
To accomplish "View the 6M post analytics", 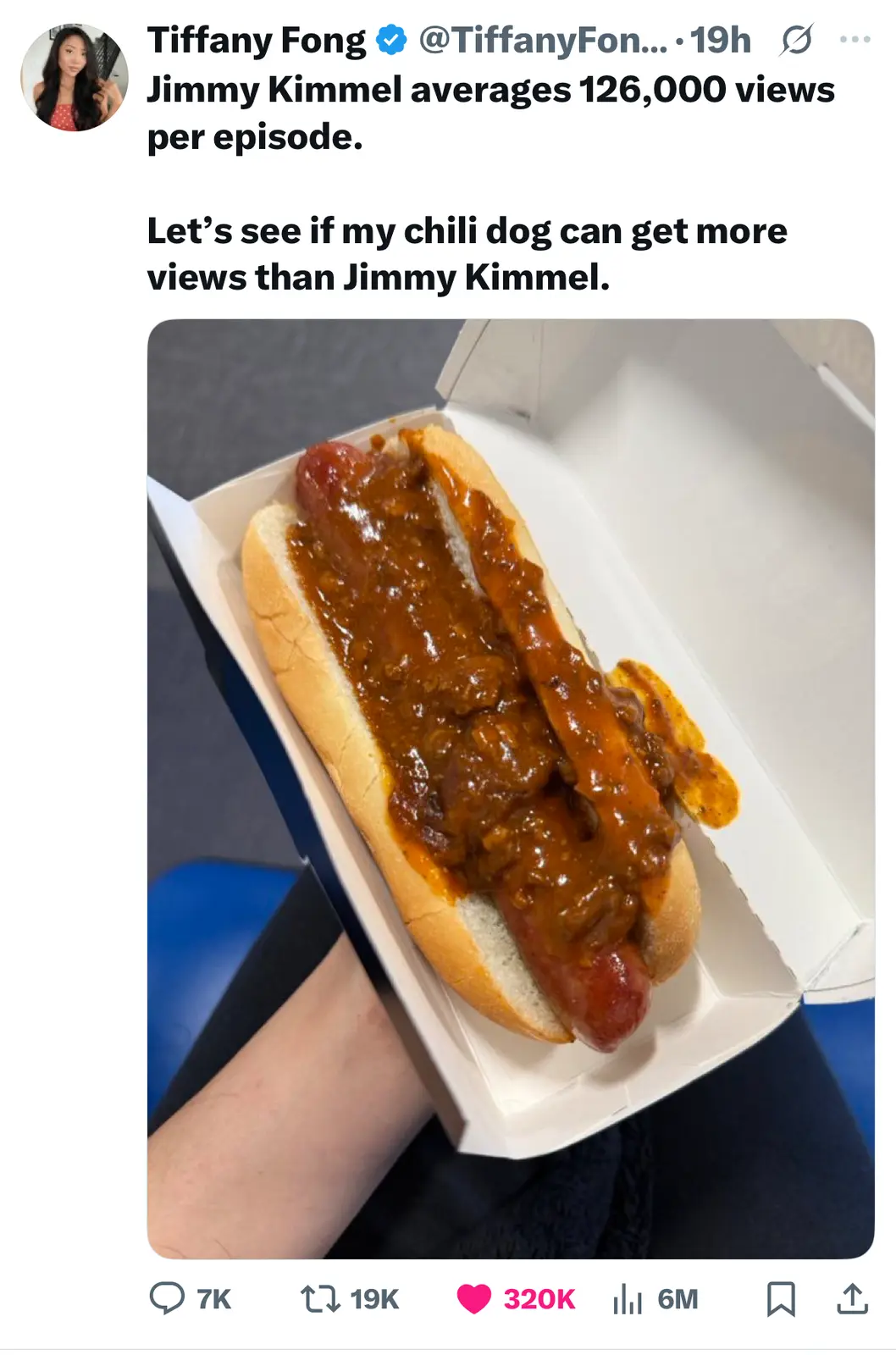I will click(628, 1298).
